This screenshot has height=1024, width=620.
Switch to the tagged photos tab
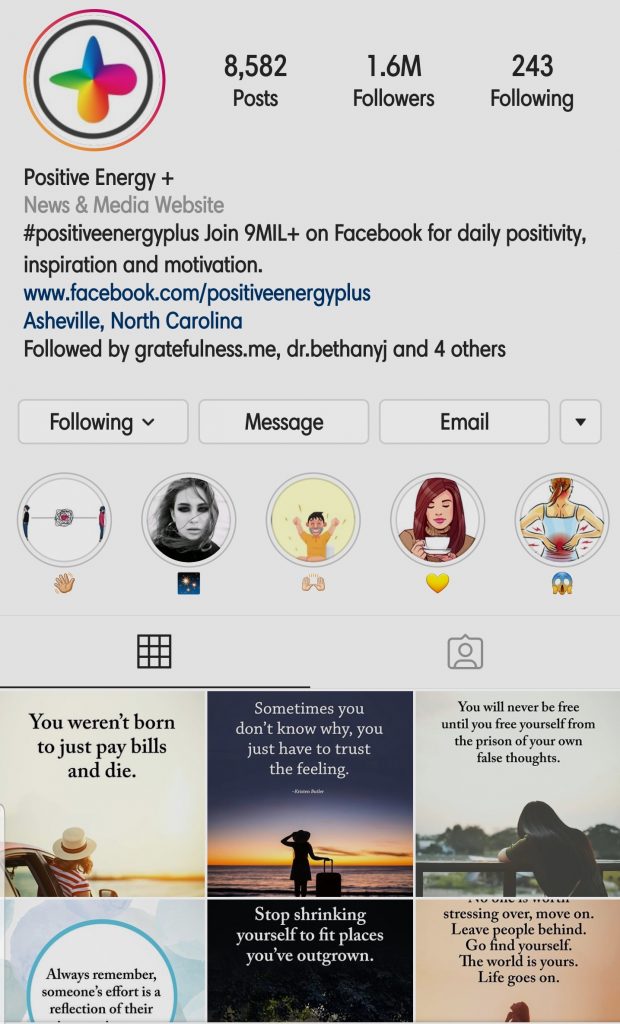464,652
